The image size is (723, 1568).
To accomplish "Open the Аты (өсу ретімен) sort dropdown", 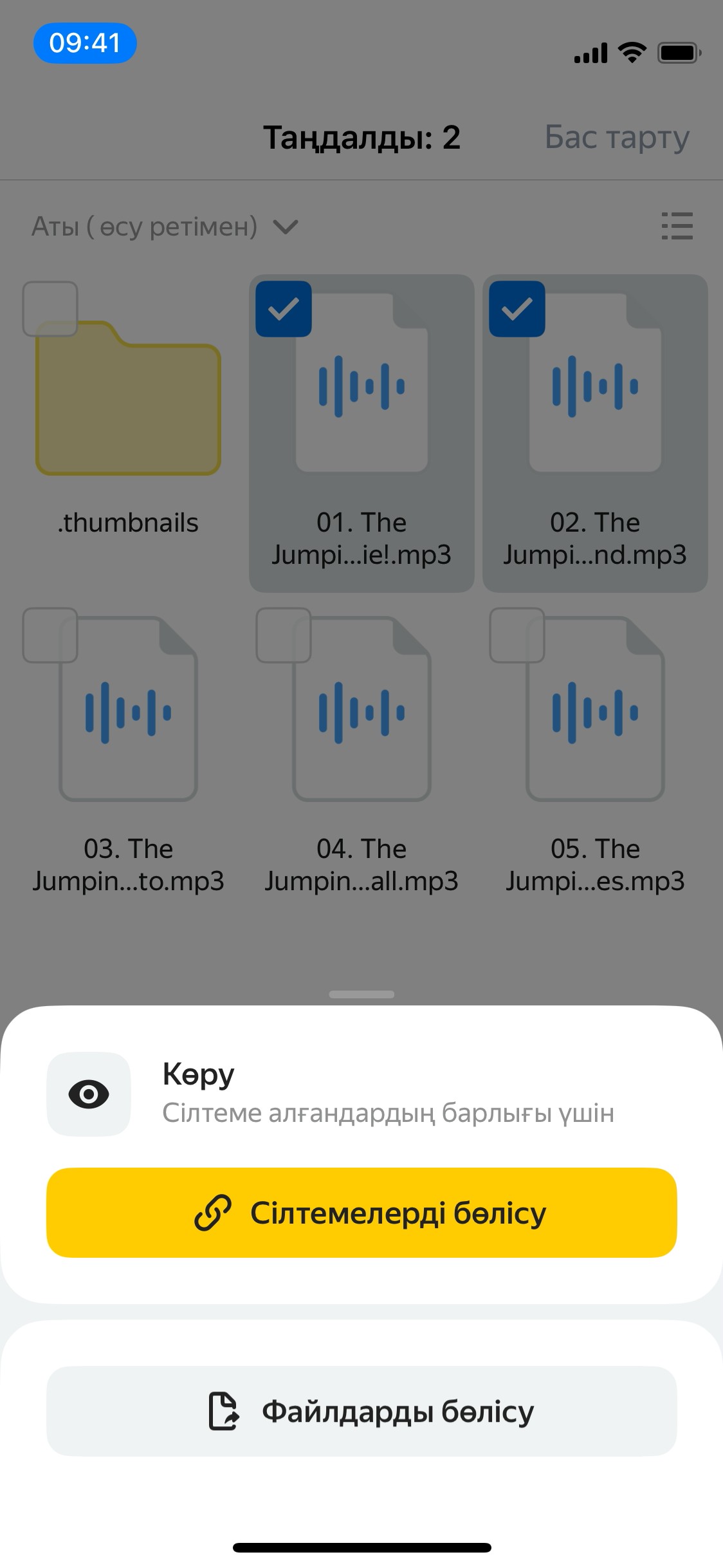I will click(x=165, y=227).
